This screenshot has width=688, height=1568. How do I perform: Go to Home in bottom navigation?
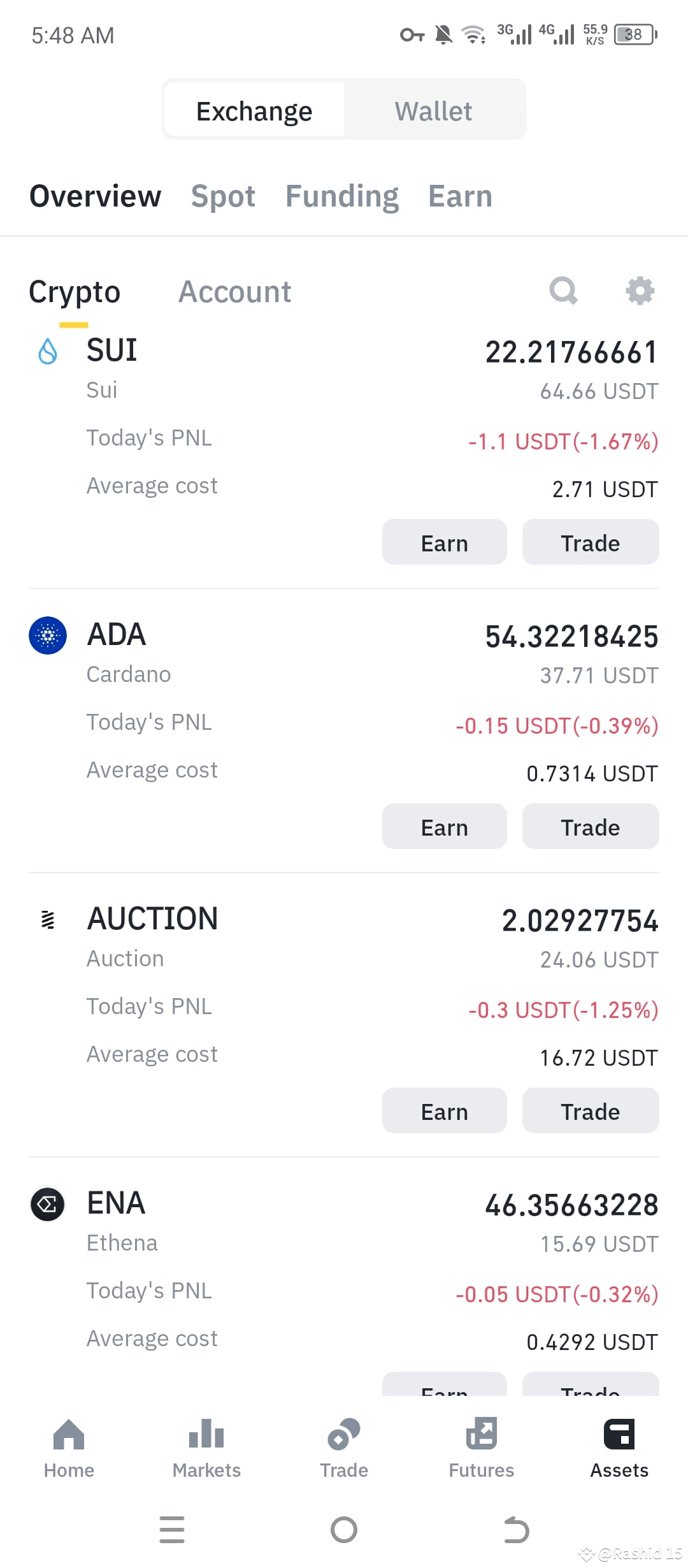pyautogui.click(x=69, y=1449)
